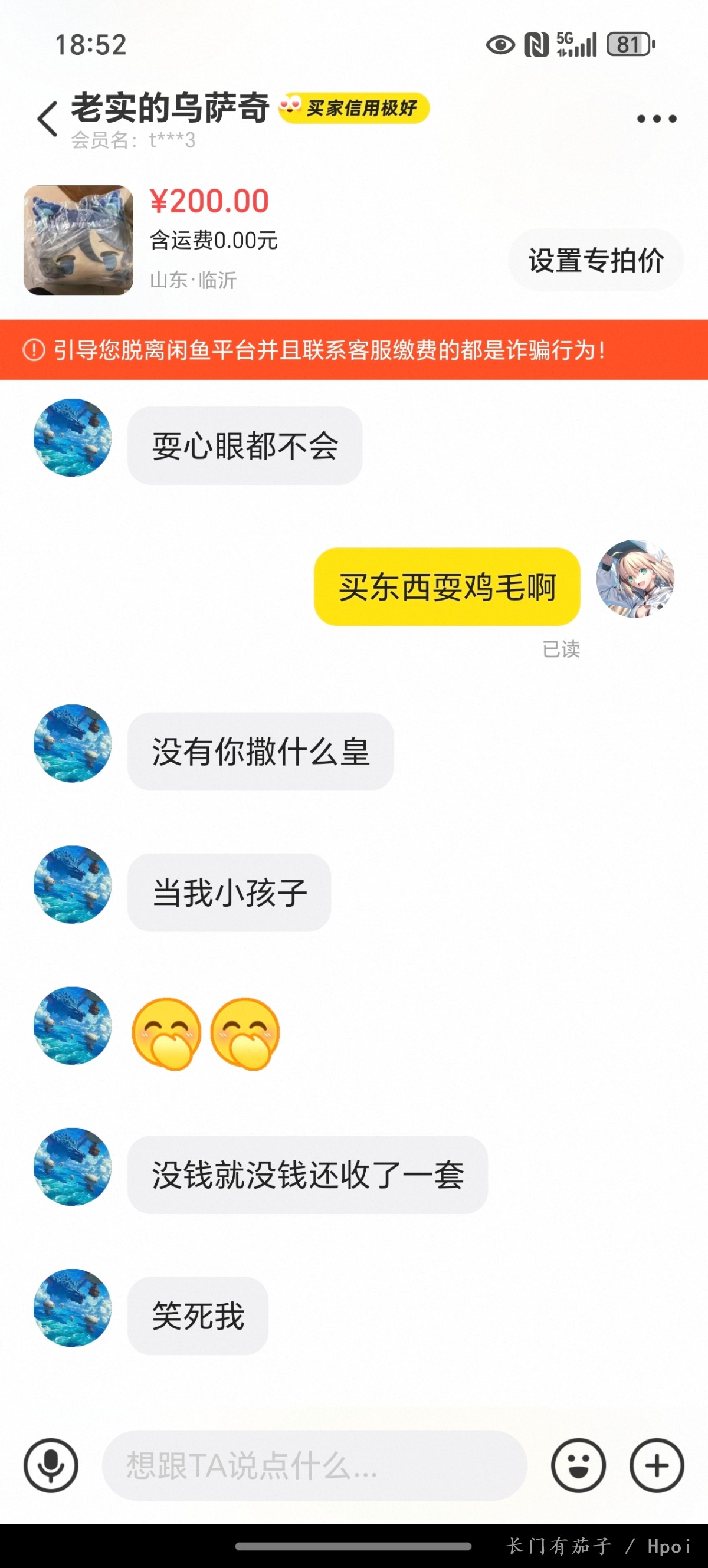Open the ¥200.00 item listing thumbnail

pos(78,240)
